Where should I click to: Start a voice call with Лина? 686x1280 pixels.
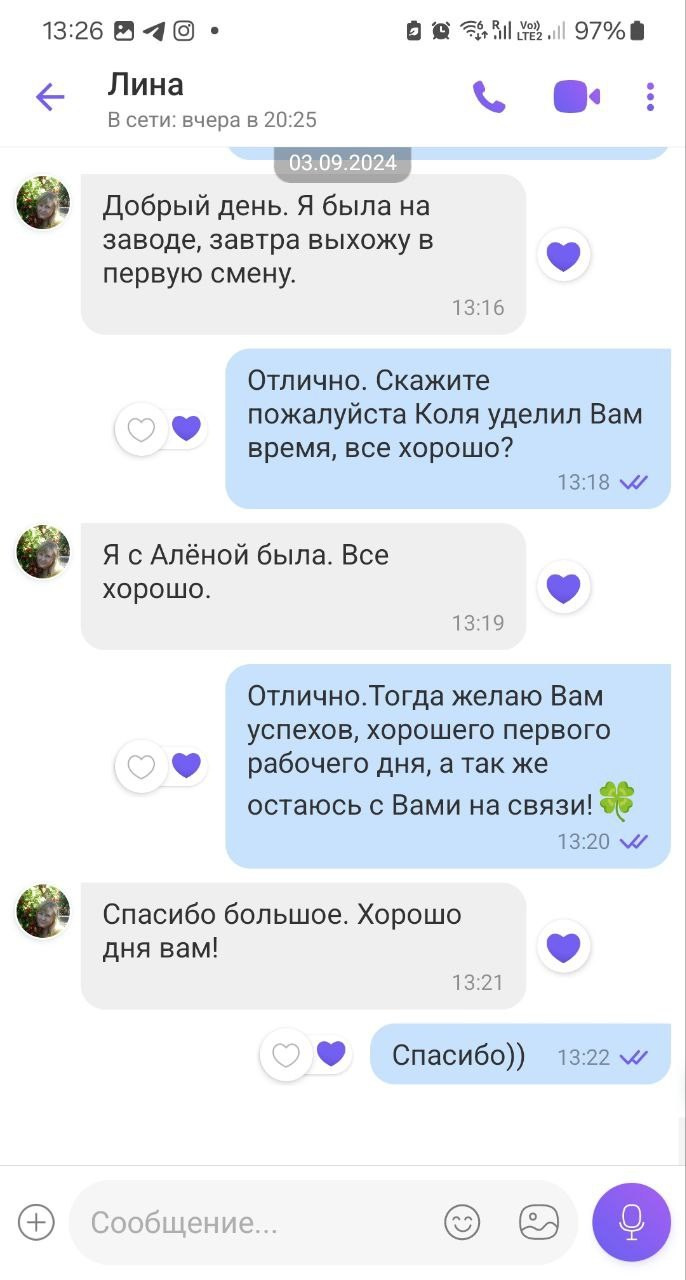click(489, 97)
